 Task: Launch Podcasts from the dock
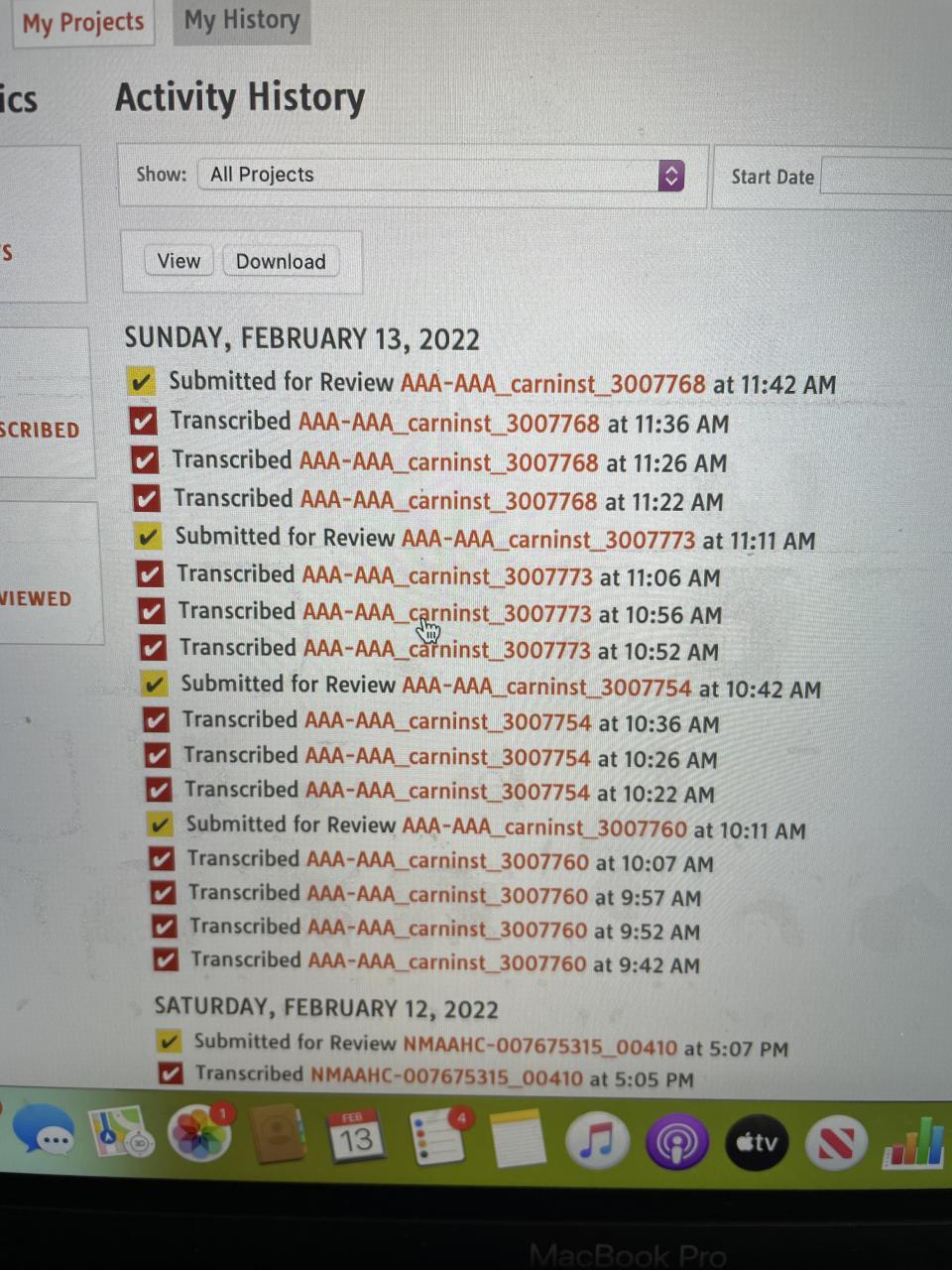coord(677,1142)
